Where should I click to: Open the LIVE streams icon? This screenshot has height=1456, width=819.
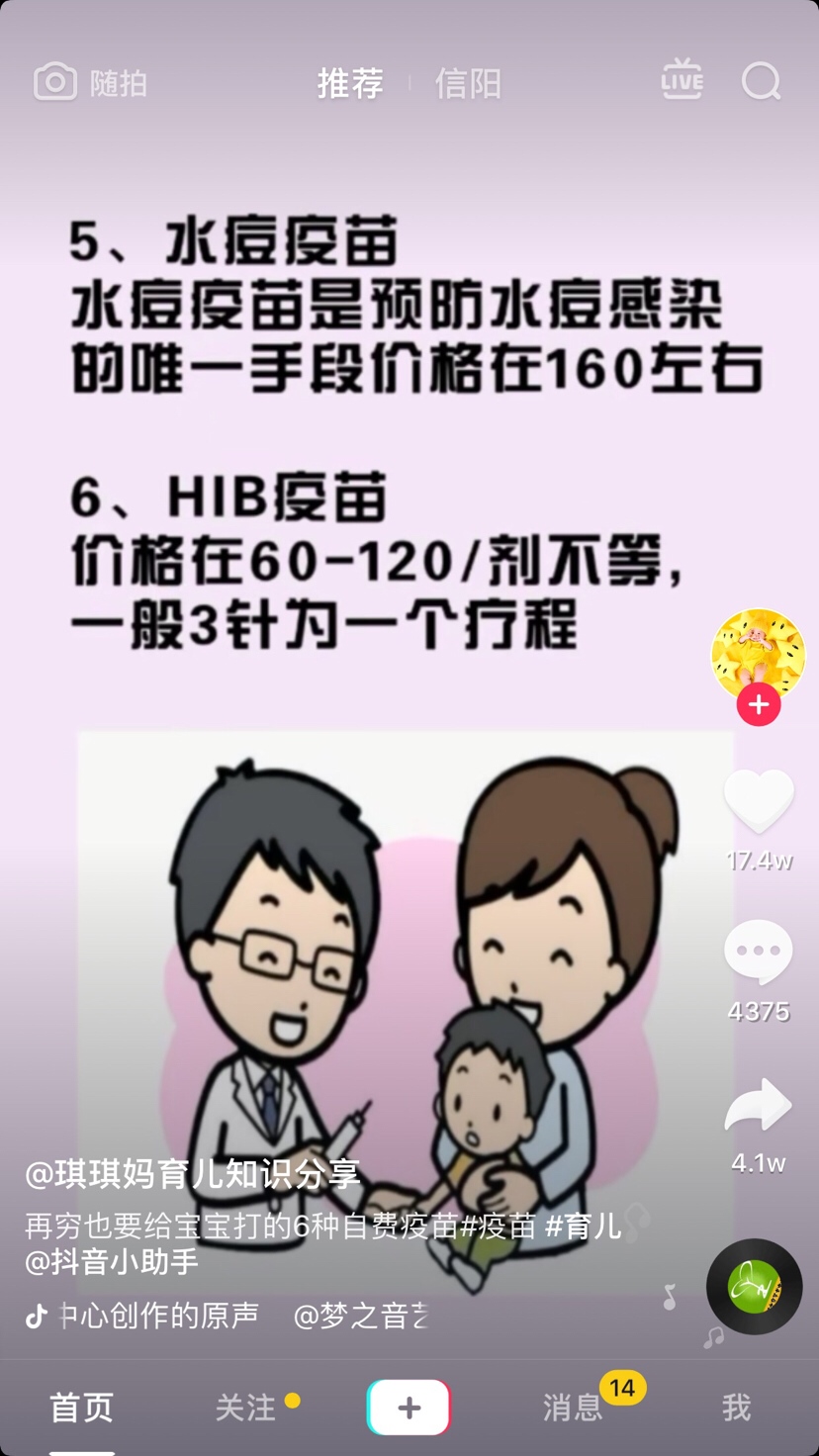(x=682, y=81)
